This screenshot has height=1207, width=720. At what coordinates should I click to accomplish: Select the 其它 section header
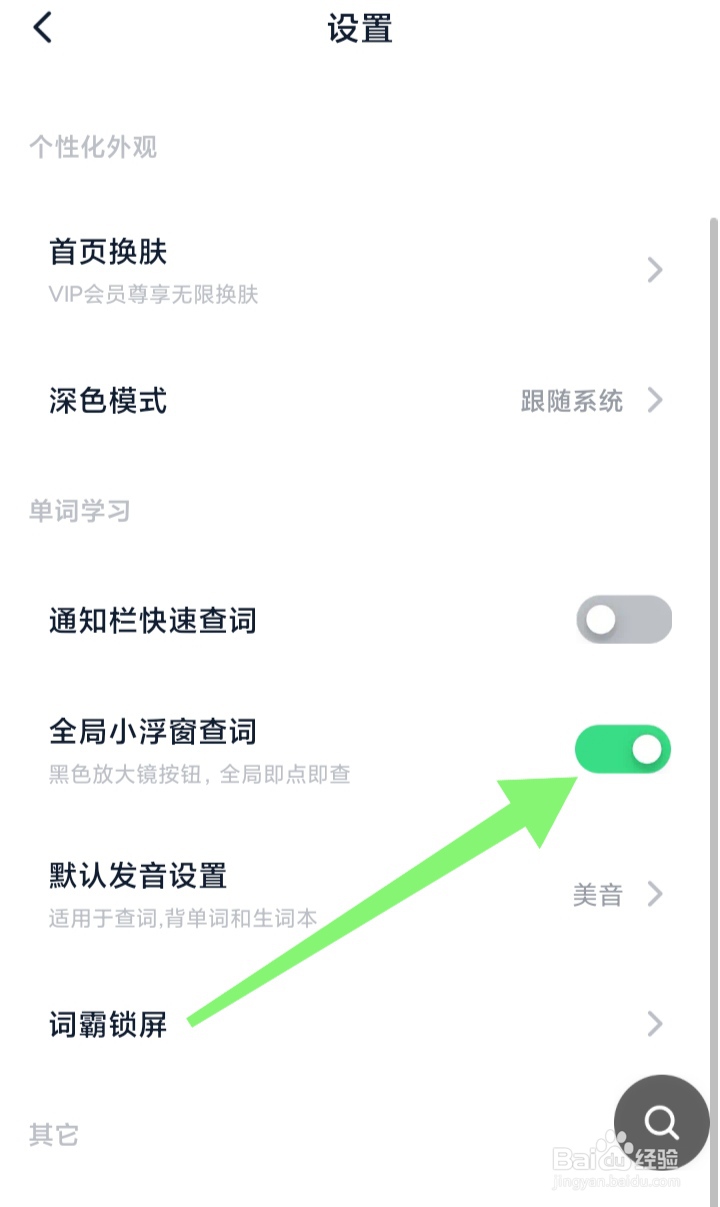pos(52,1134)
